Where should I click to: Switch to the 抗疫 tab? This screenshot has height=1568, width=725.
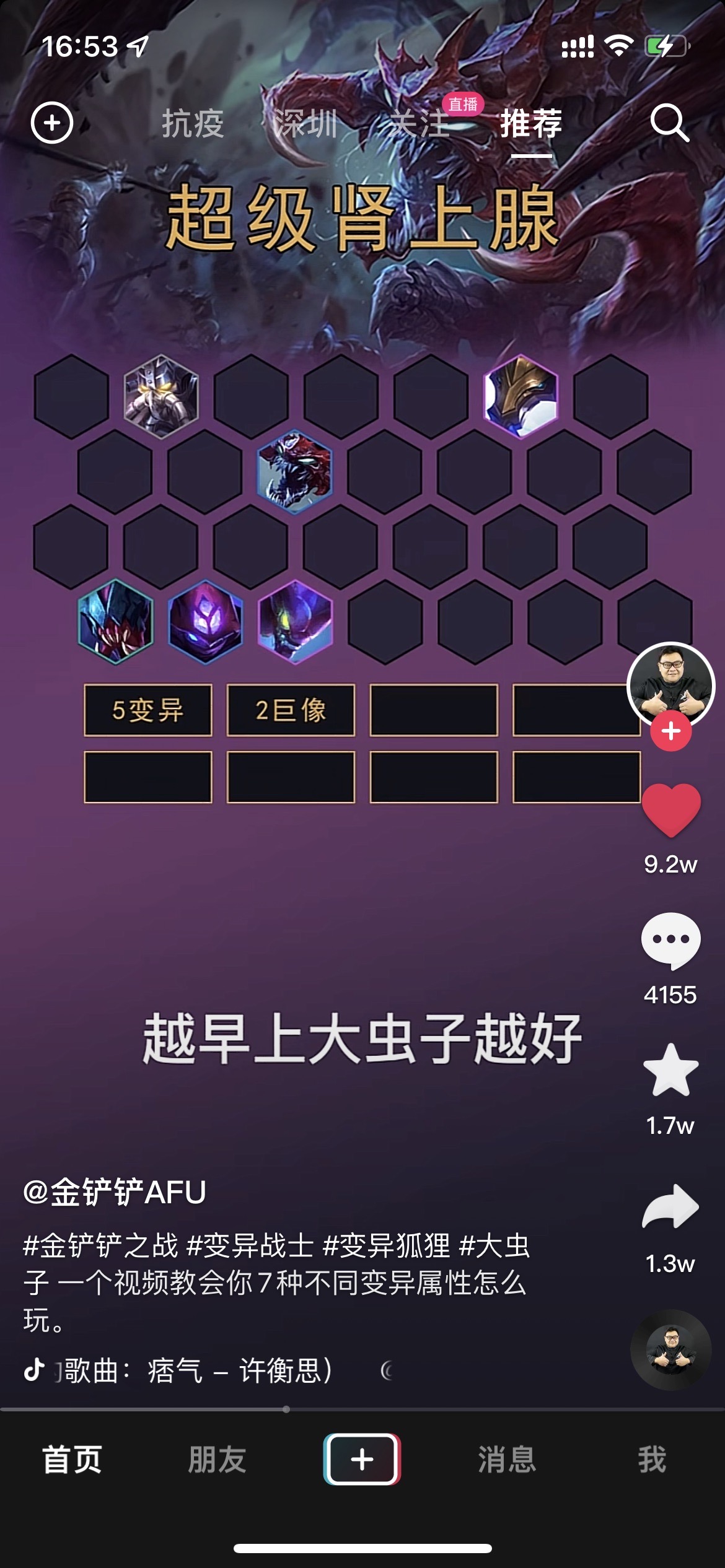pos(193,123)
